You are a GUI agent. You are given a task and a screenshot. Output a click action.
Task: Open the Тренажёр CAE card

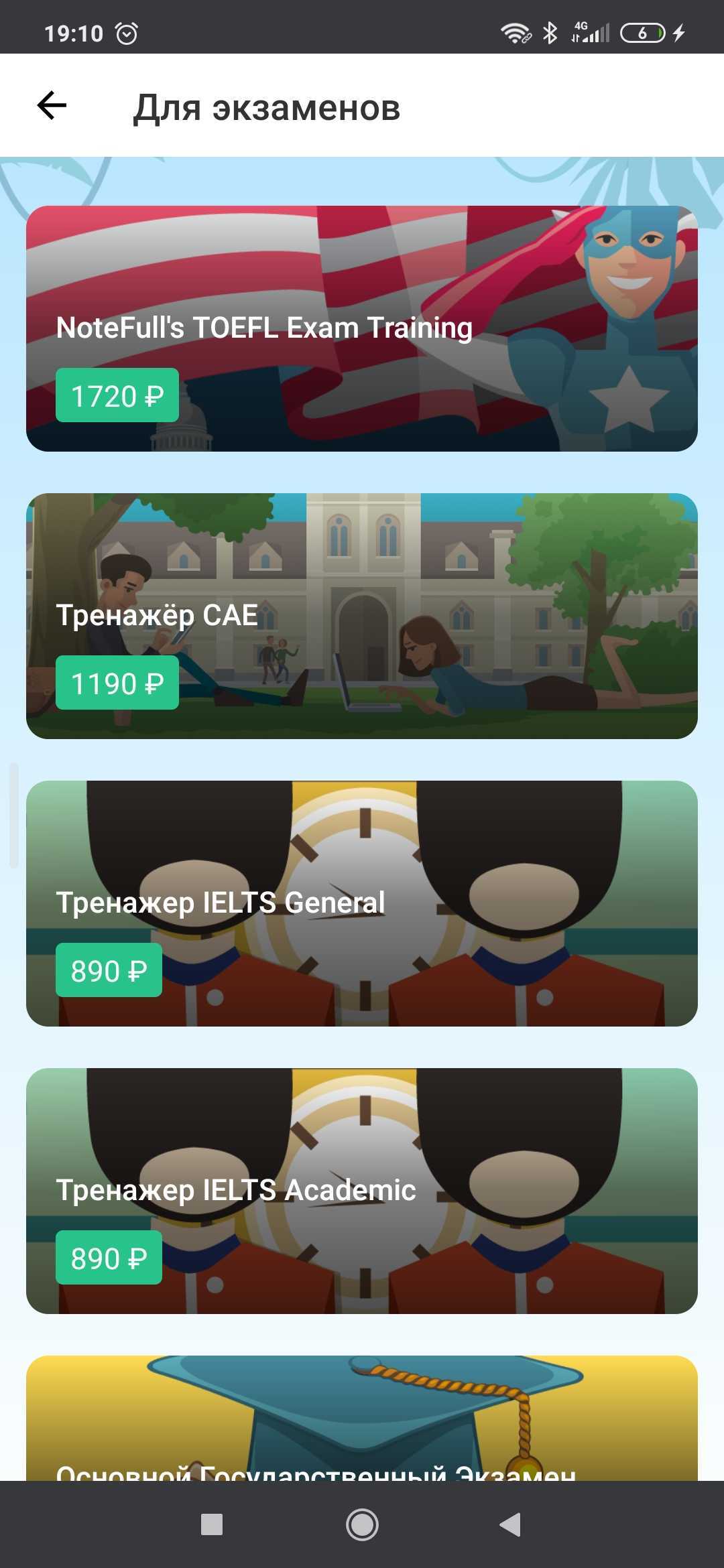362,616
